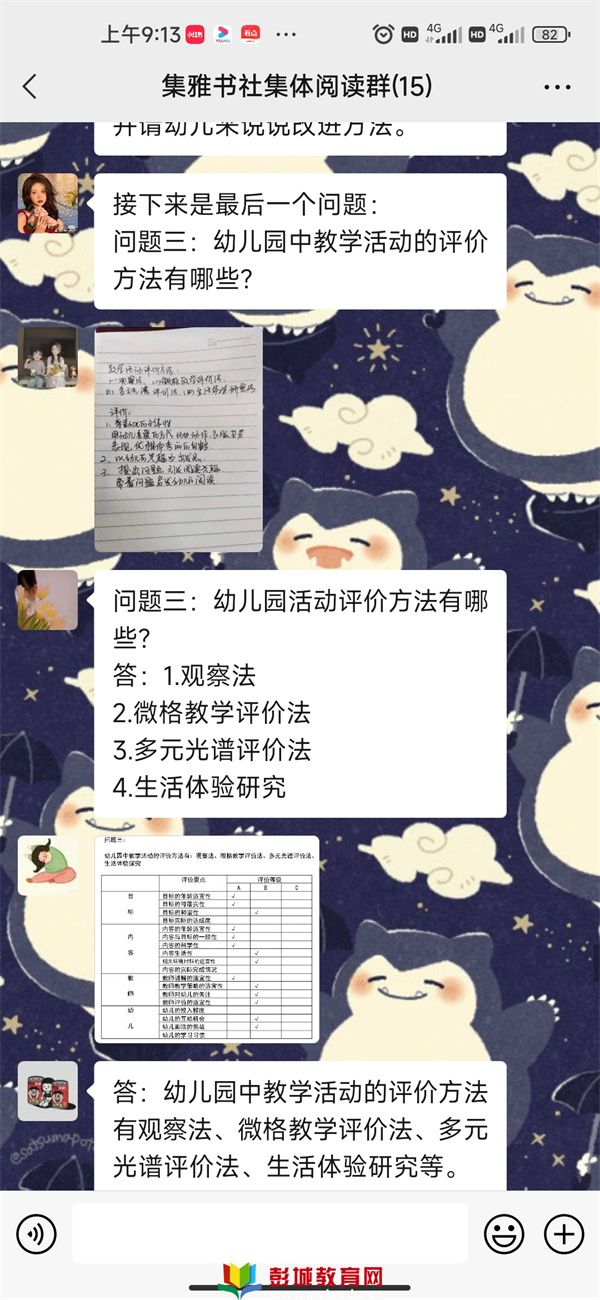Open the emoji sticker panel
Viewport: 600px width, 1300px height.
click(x=503, y=1233)
